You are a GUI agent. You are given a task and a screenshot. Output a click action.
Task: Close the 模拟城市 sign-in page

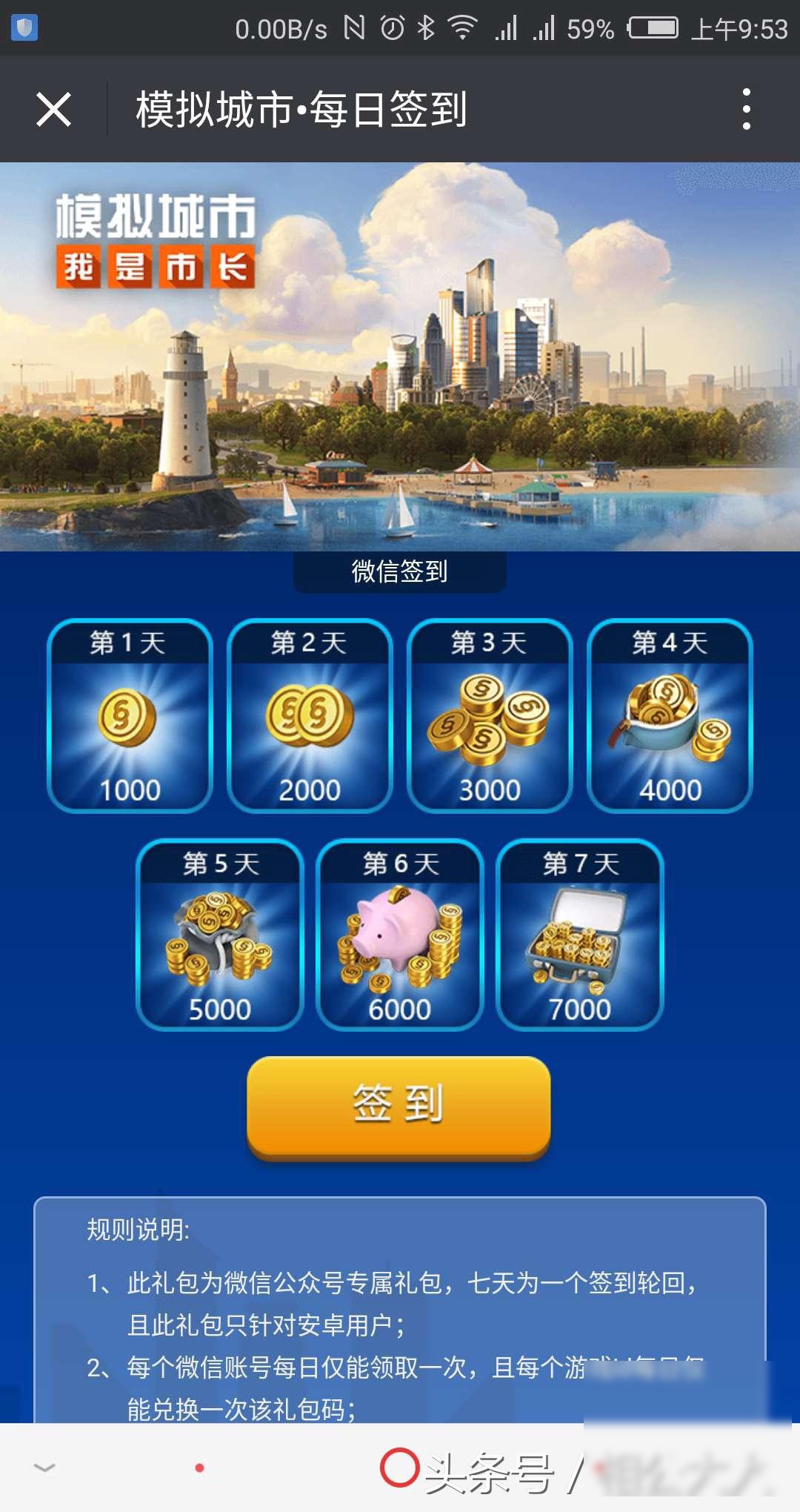click(x=53, y=110)
